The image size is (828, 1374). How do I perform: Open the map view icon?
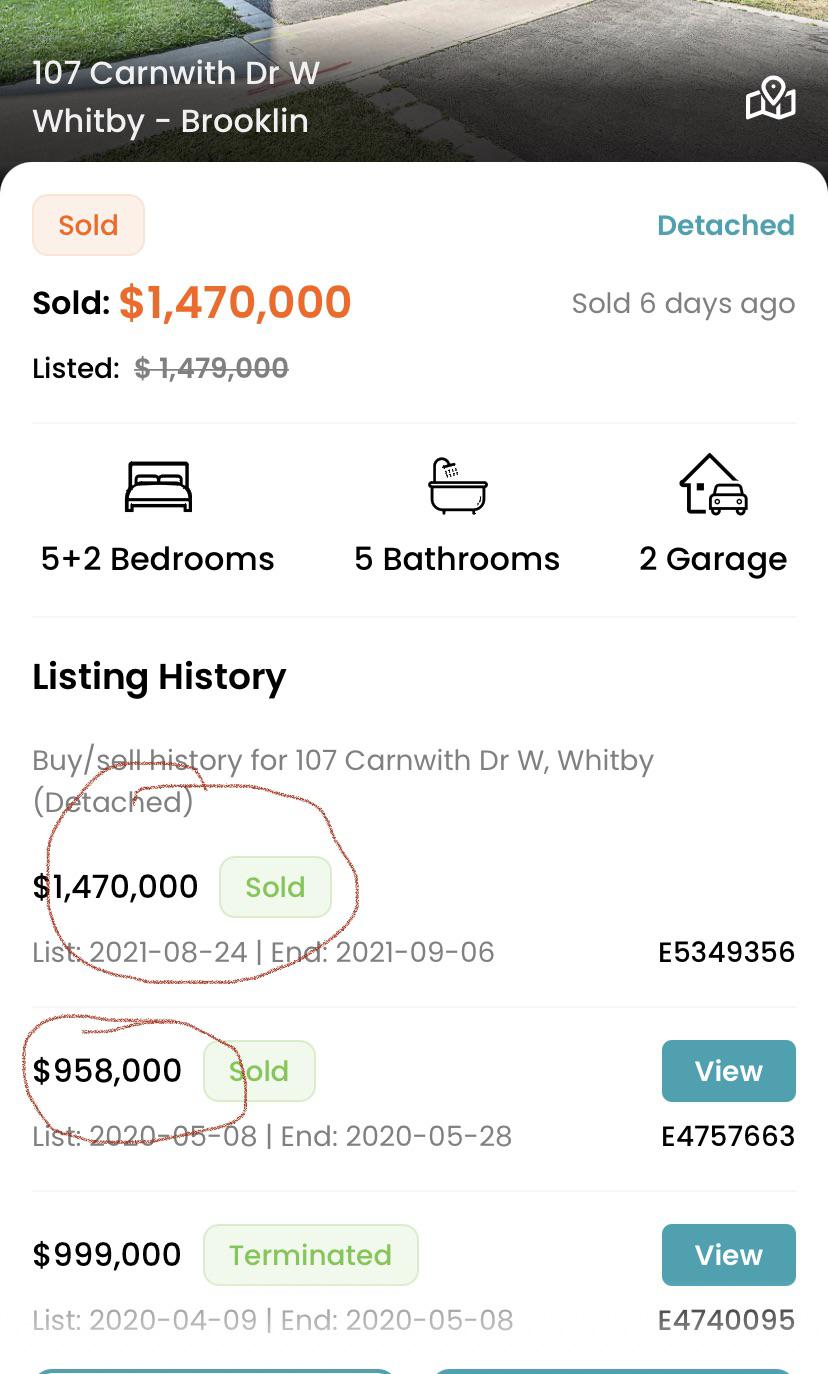tap(770, 99)
